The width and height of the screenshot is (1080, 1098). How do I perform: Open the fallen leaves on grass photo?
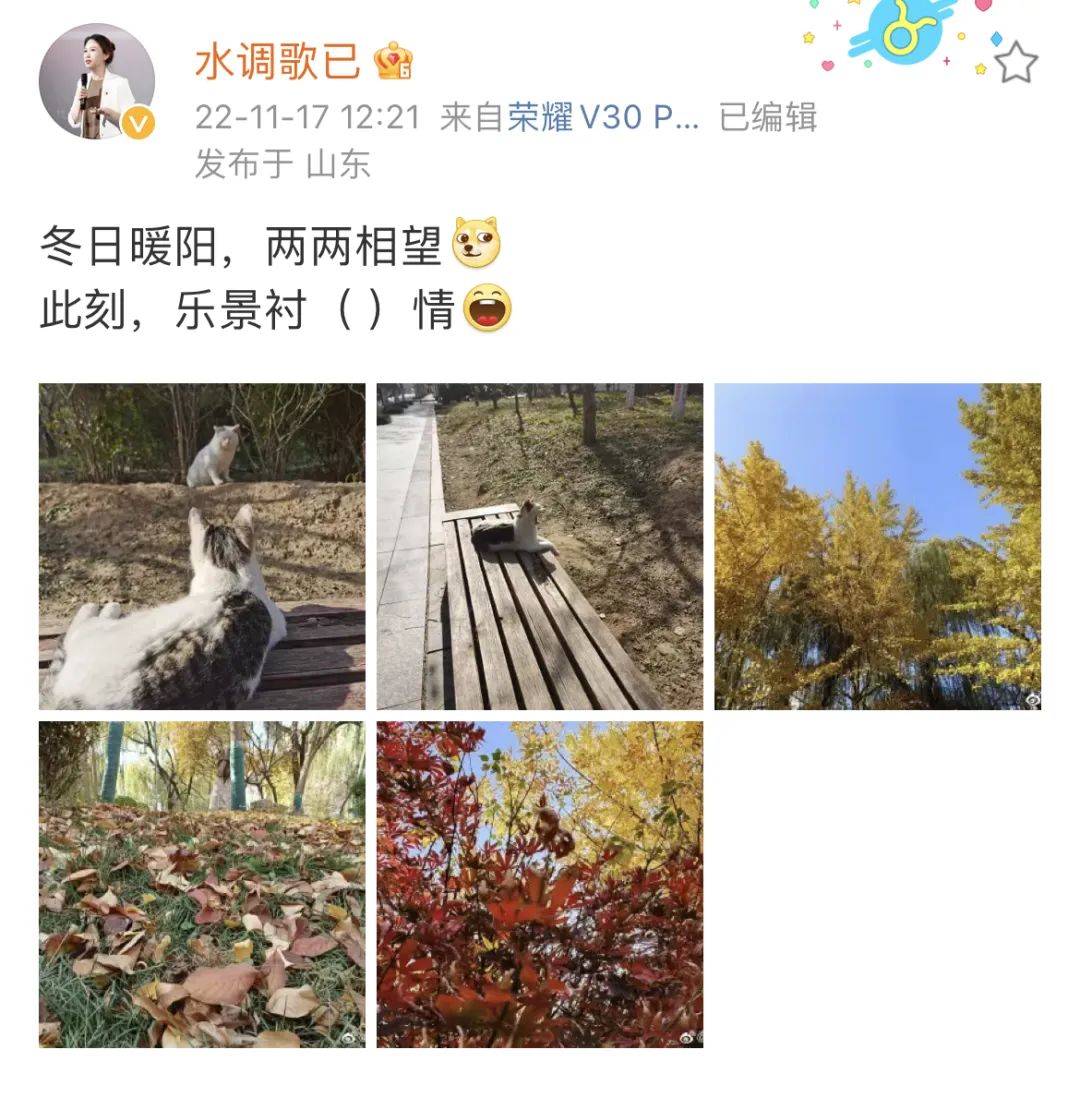(x=202, y=884)
